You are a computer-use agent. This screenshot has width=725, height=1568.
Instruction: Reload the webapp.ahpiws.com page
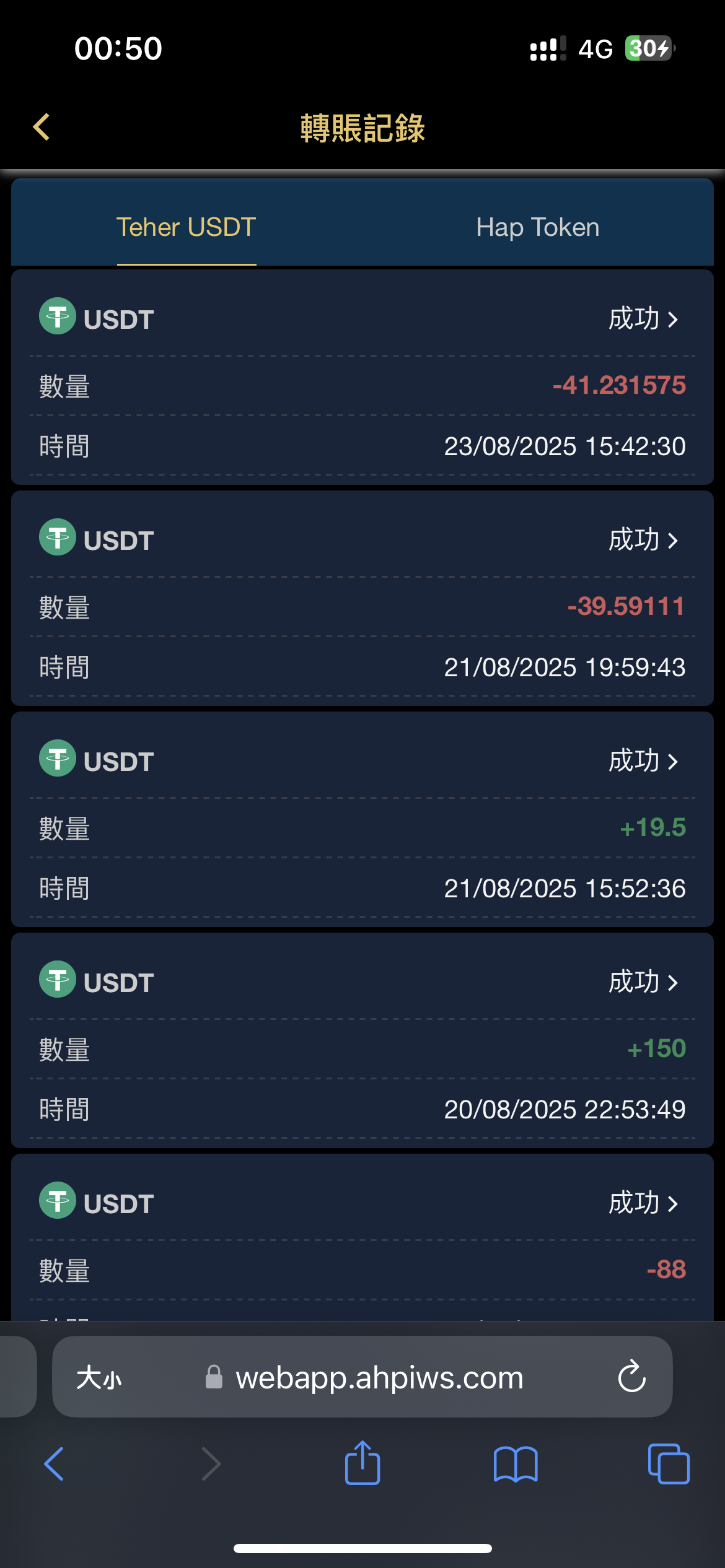pyautogui.click(x=632, y=1377)
